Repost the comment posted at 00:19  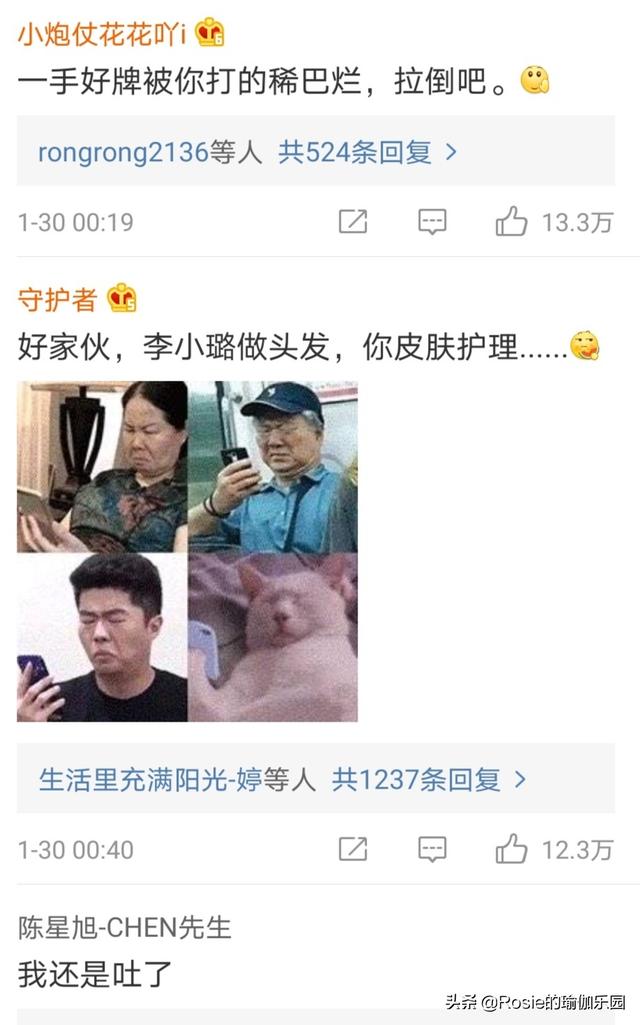(353, 222)
